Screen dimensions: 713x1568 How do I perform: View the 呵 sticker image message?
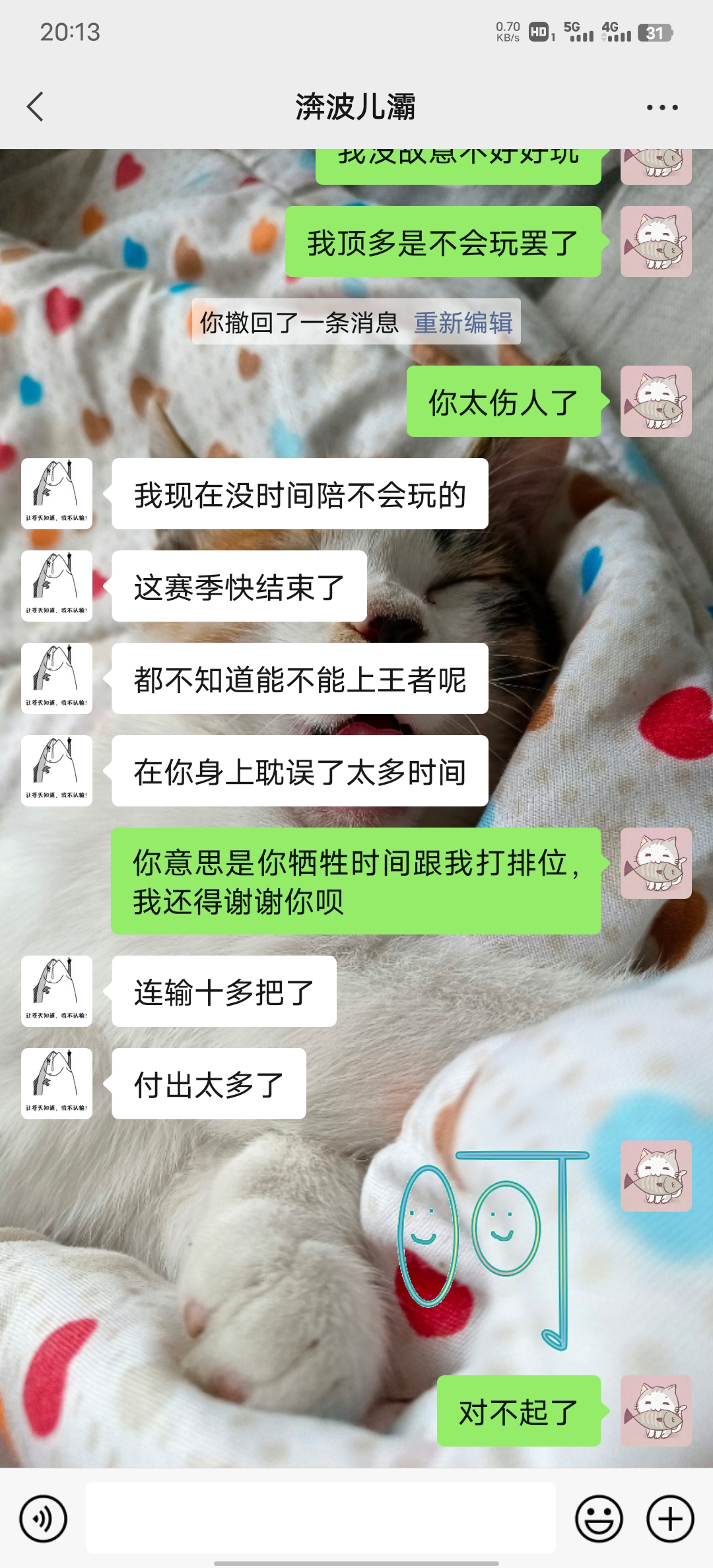[x=494, y=1247]
